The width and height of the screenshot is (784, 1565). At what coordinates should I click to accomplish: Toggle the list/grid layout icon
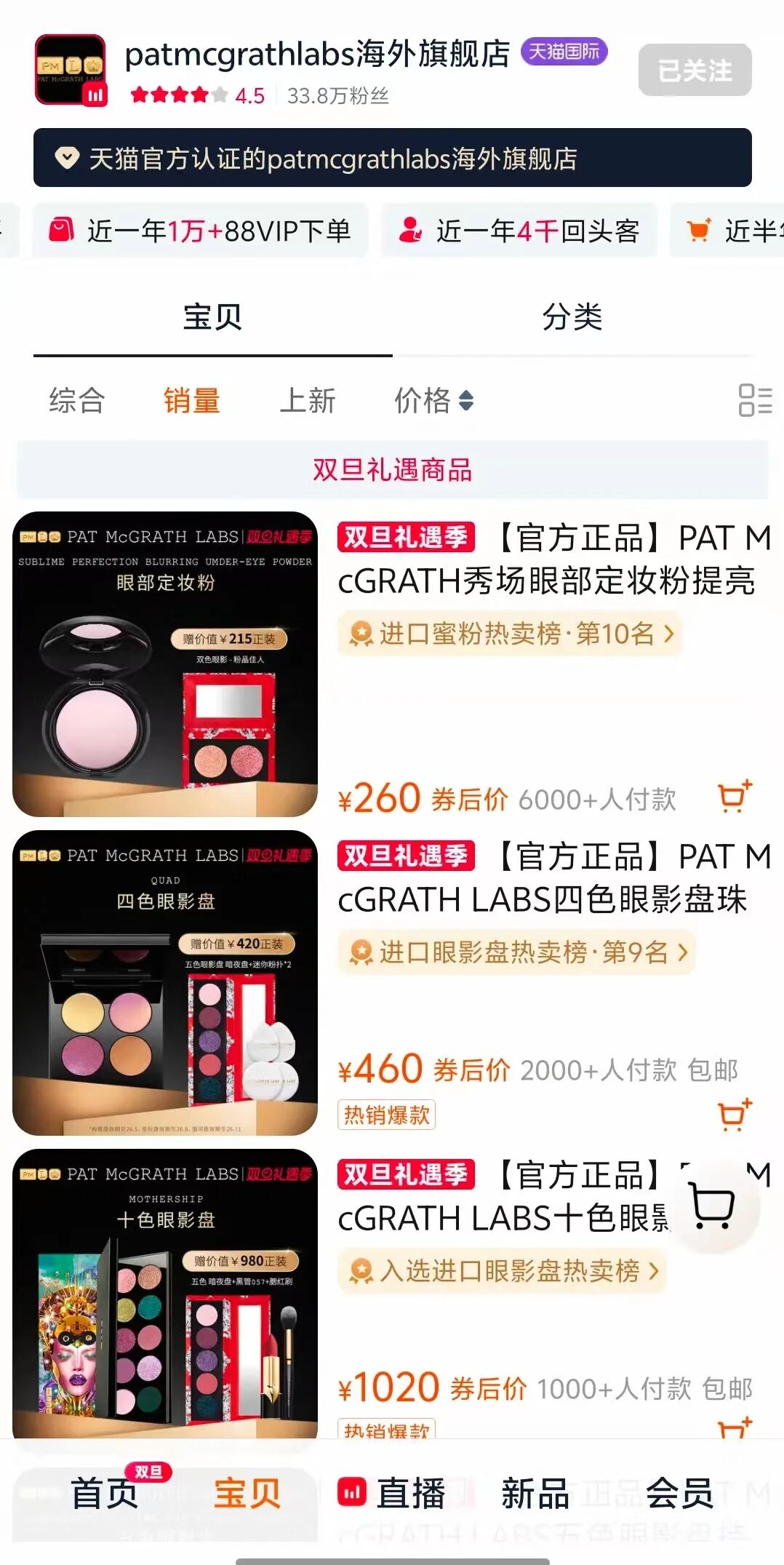coord(755,400)
